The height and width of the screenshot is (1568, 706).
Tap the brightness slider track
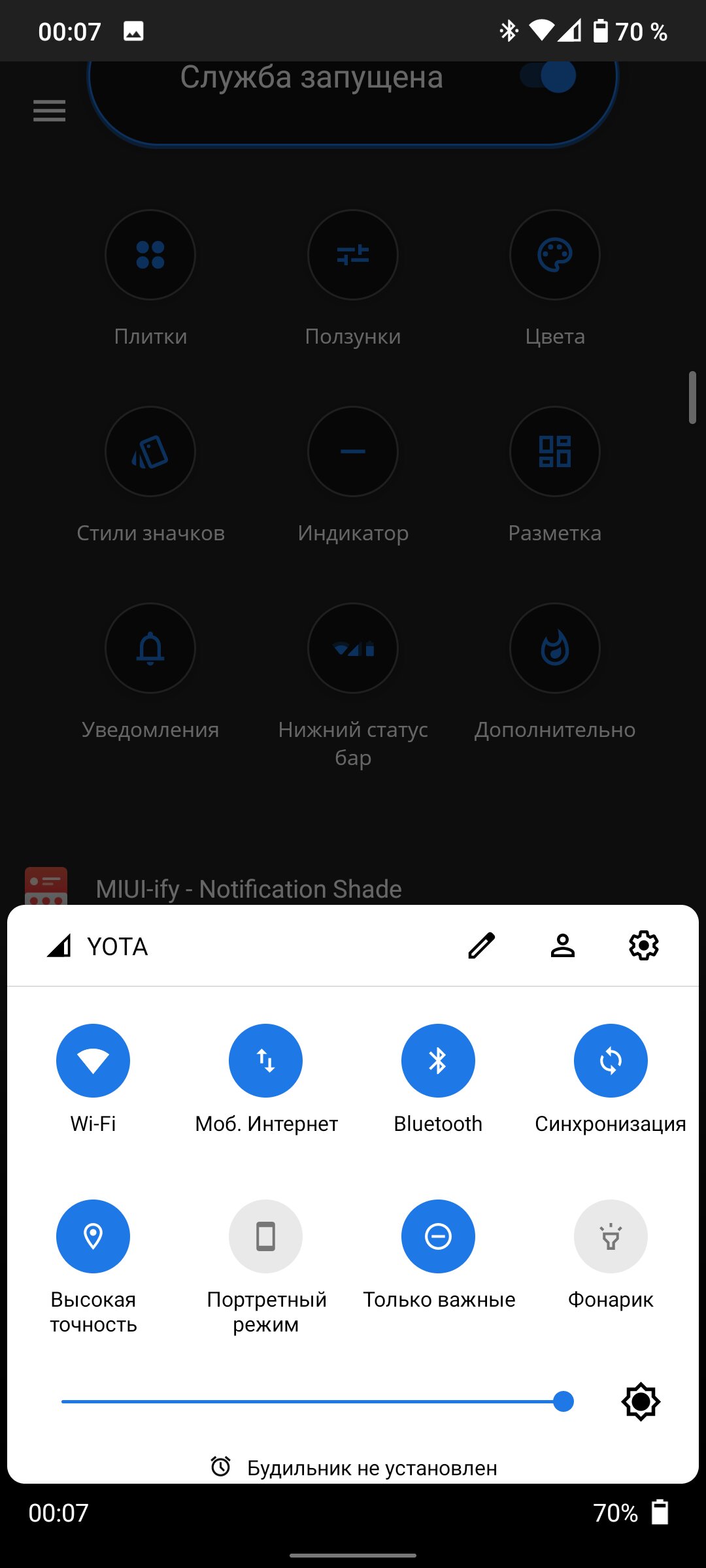tap(317, 1401)
